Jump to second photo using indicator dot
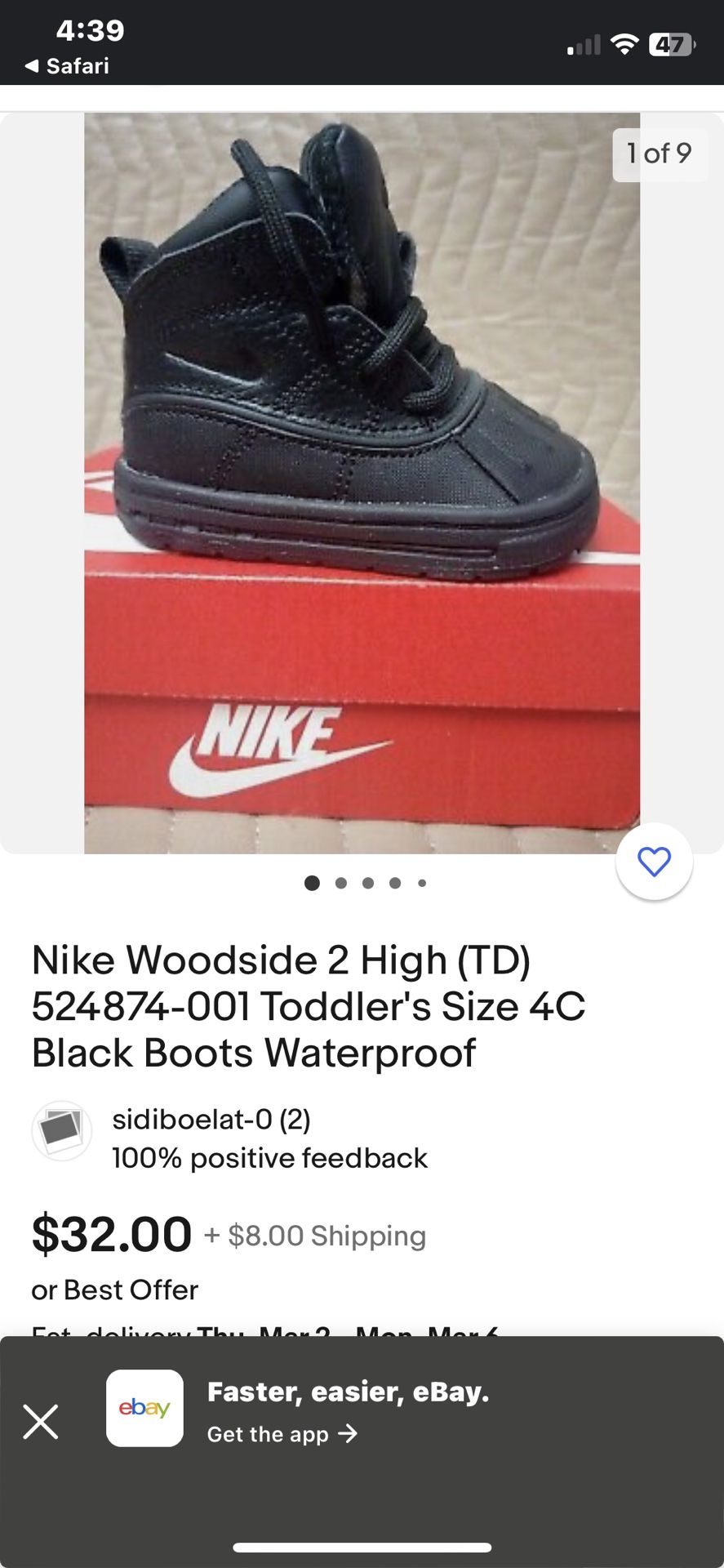The image size is (724, 1568). pos(341,883)
